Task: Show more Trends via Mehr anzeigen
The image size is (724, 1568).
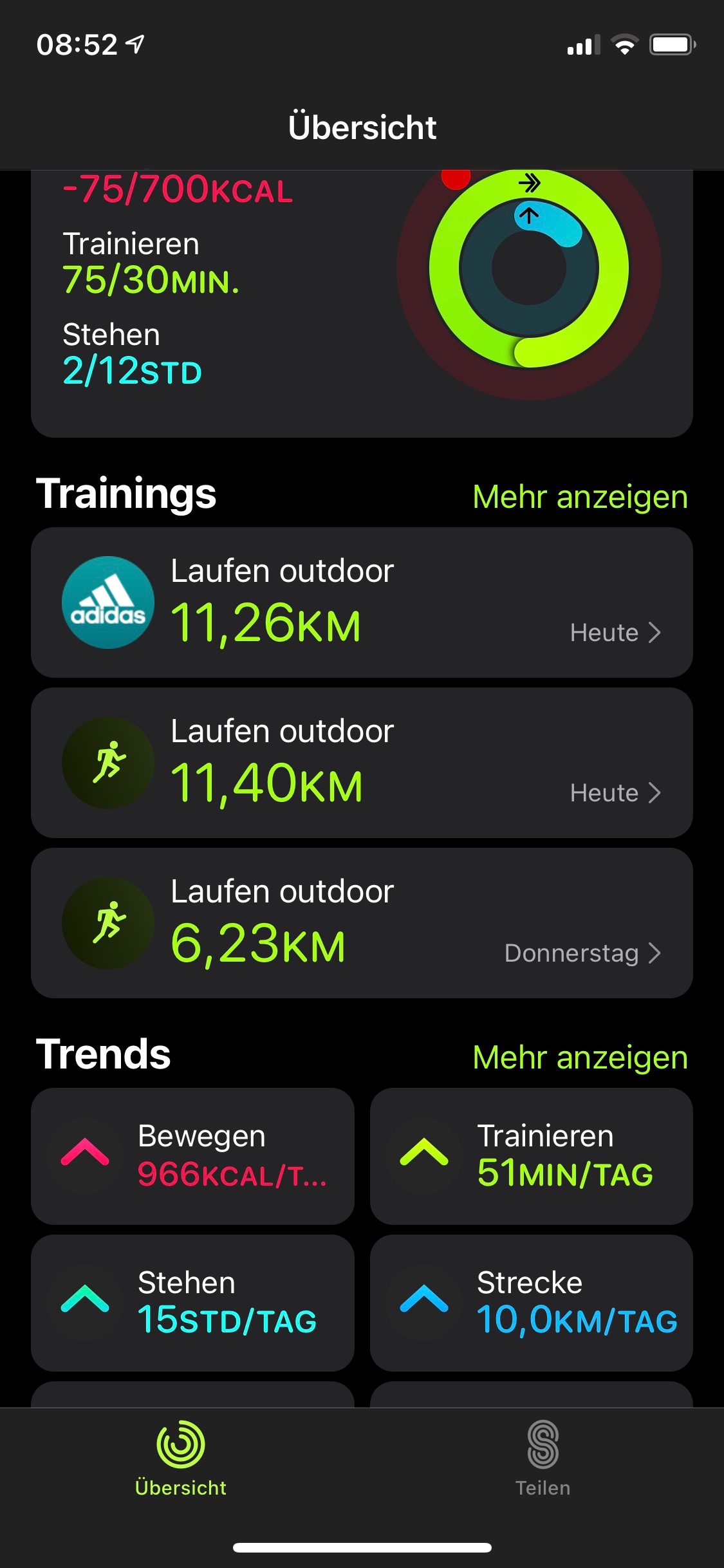Action: (x=580, y=1058)
